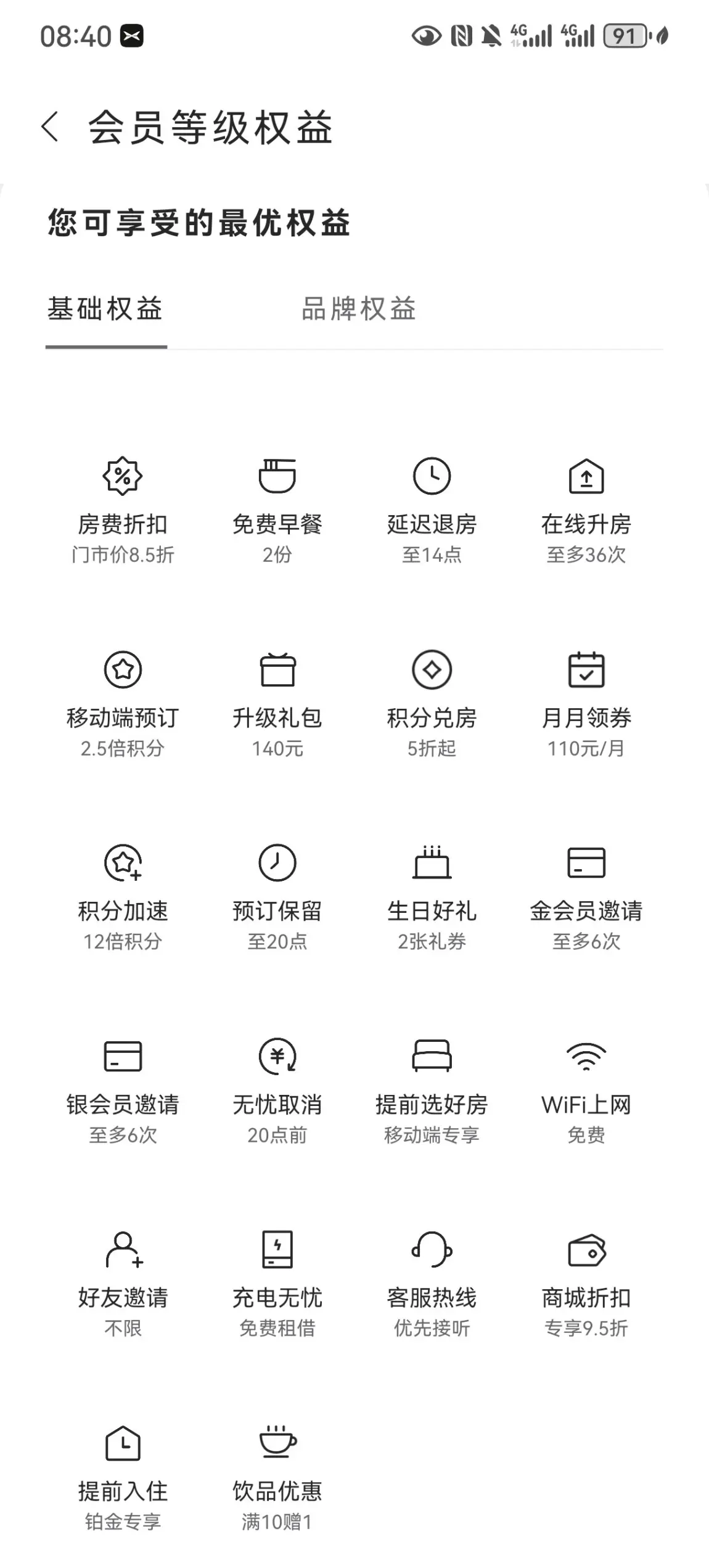This screenshot has height=1568, width=709.
Task: Switch to the 品牌权益 tab
Action: [359, 309]
